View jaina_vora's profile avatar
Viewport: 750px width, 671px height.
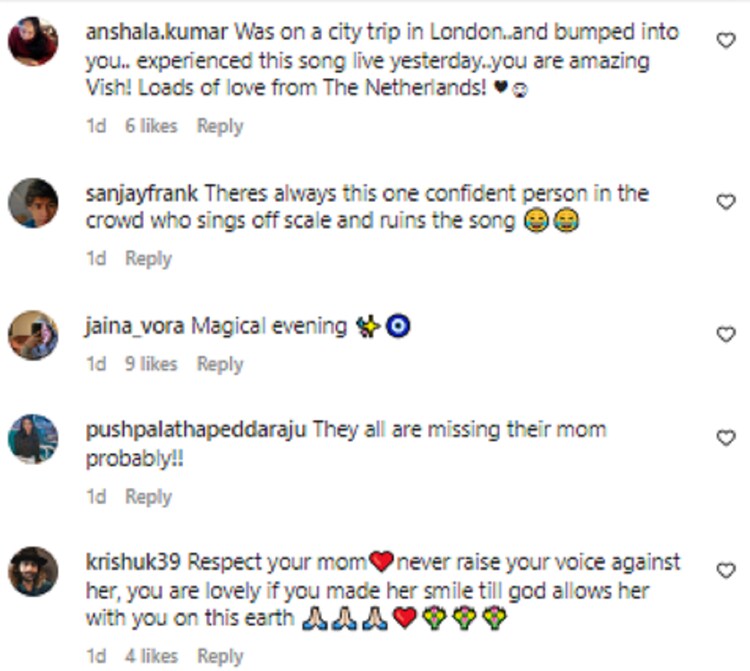(x=33, y=335)
